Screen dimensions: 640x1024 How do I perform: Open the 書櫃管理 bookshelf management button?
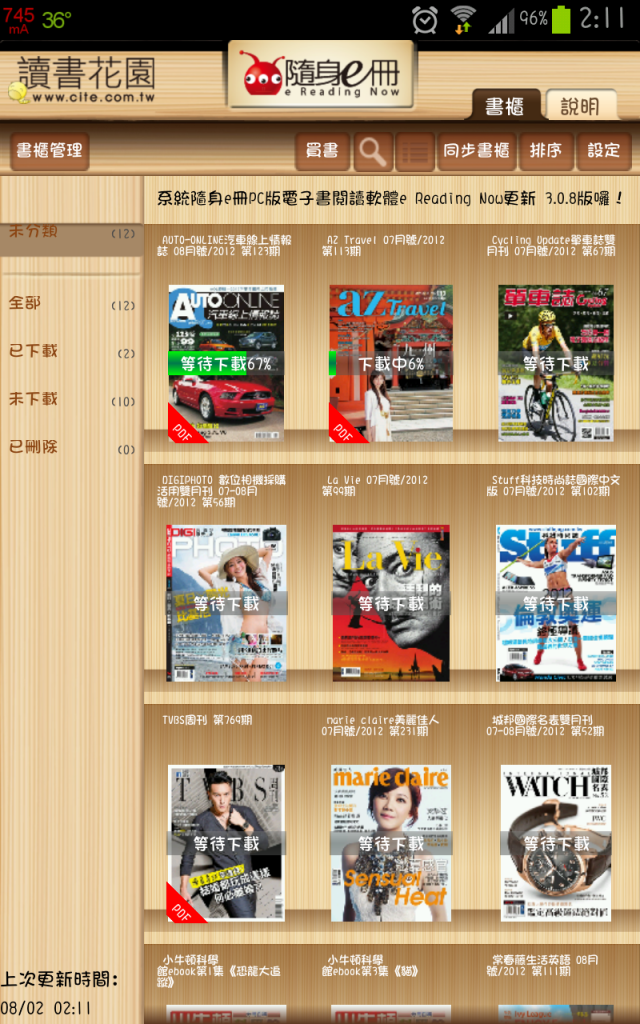[x=50, y=151]
